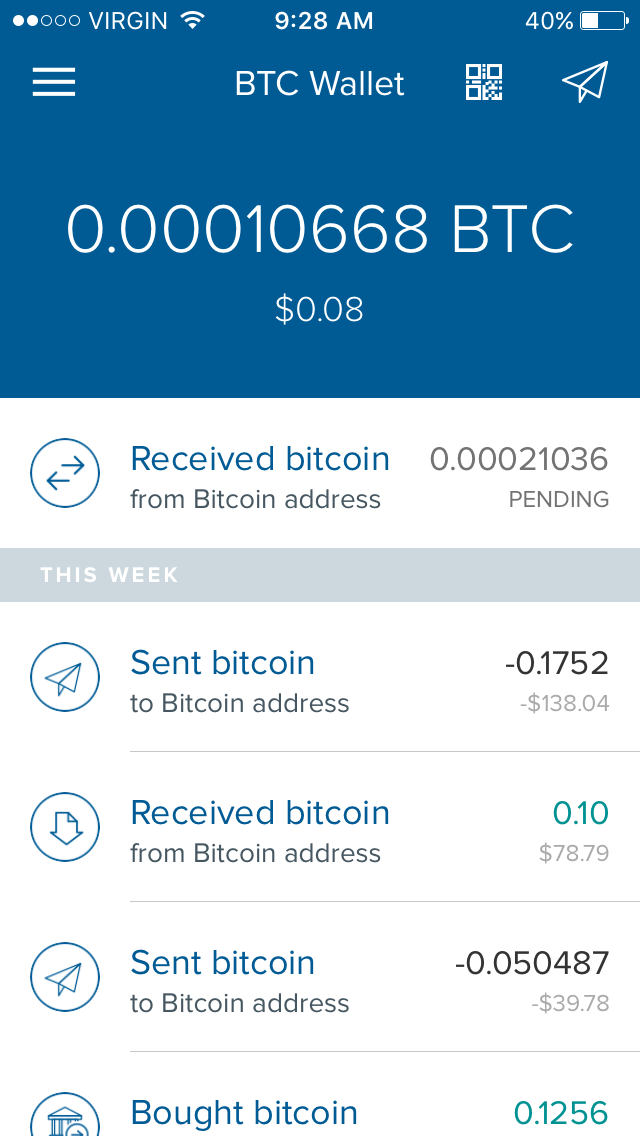Open the Received bitcoin 0.10 transaction
Viewport: 640px width, 1136px height.
(x=320, y=827)
